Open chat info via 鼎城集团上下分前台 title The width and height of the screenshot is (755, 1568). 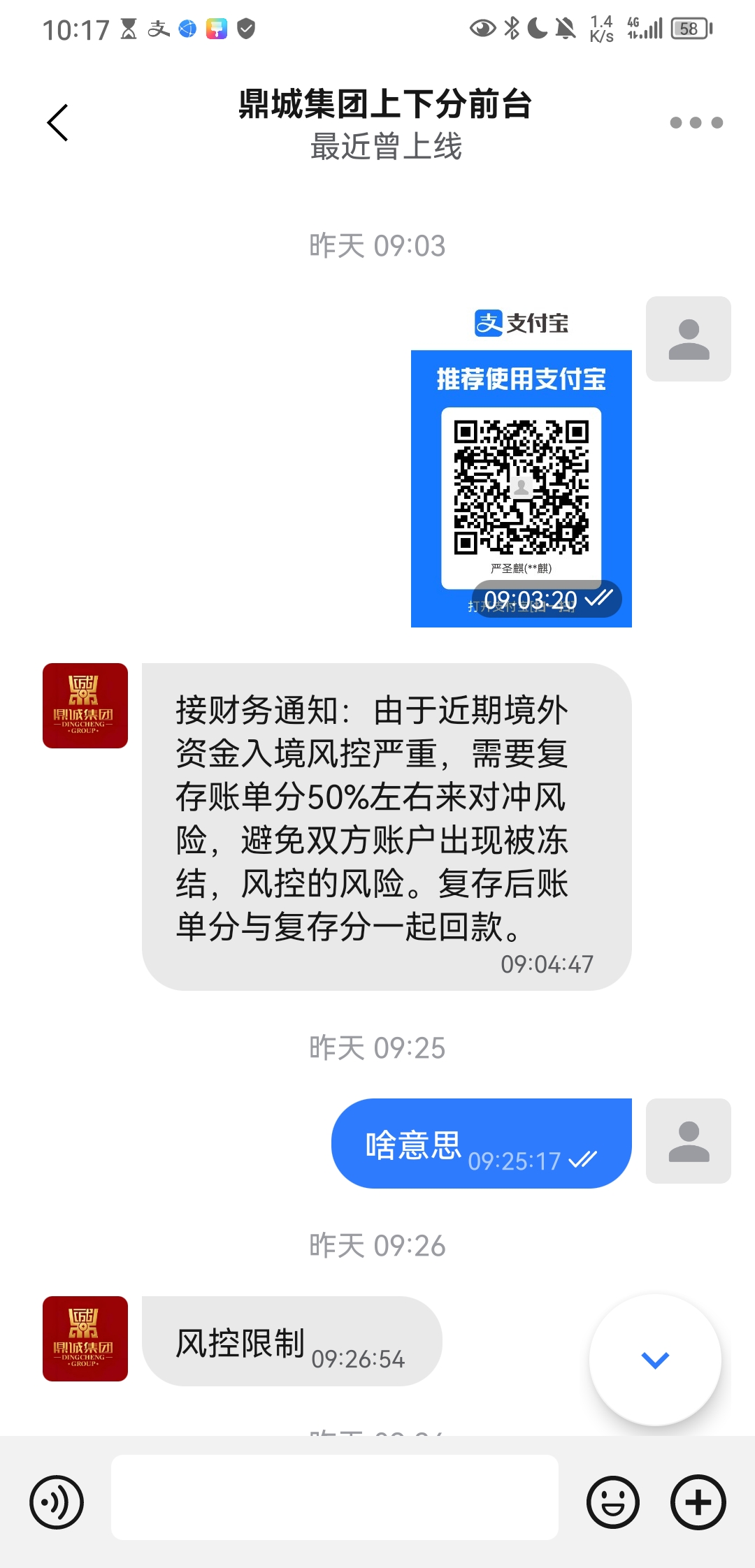click(385, 104)
